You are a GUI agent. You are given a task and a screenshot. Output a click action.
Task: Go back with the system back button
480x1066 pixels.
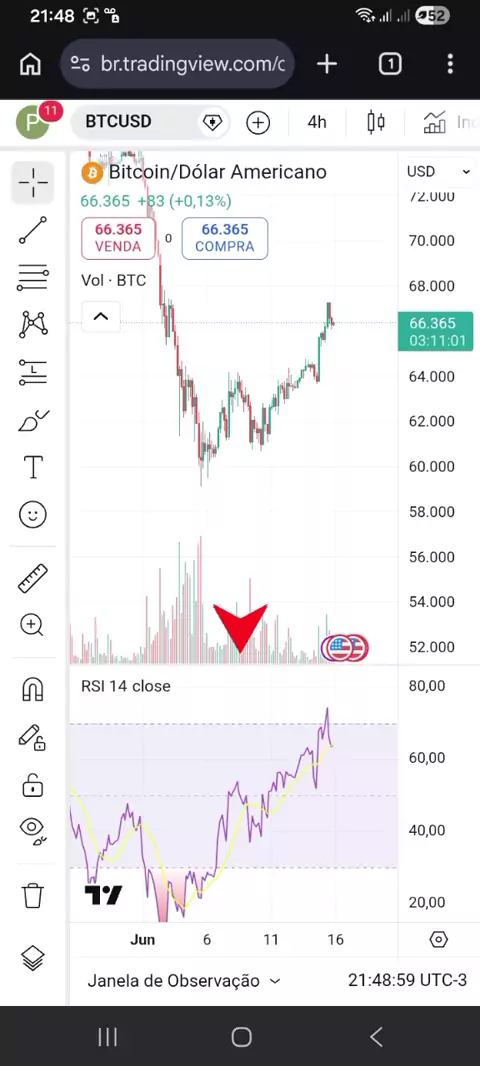(375, 1037)
